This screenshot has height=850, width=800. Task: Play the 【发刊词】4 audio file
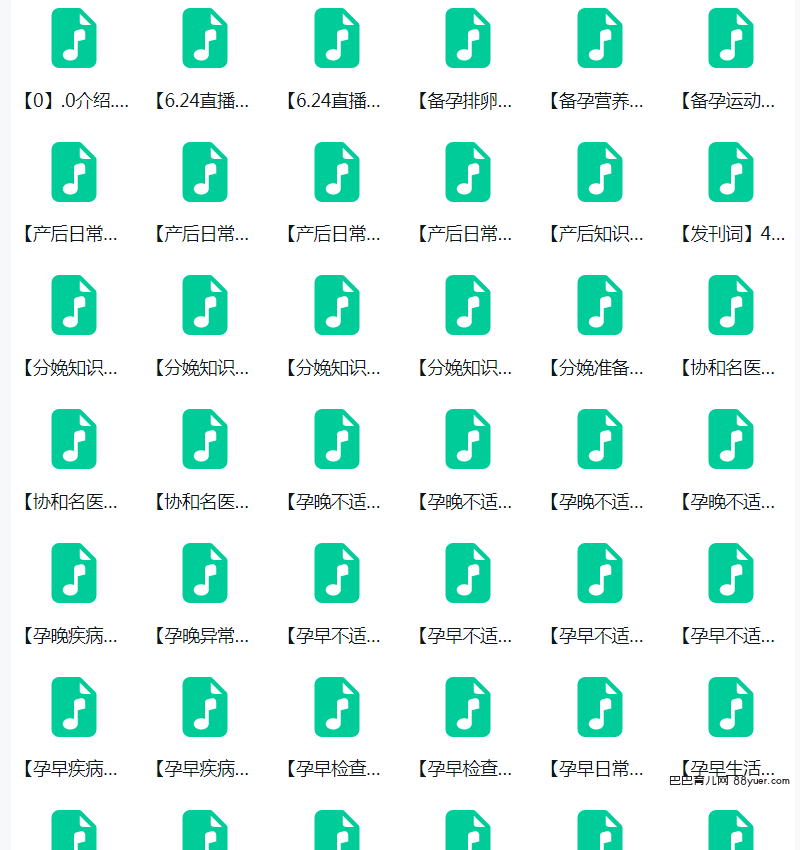[x=731, y=173]
